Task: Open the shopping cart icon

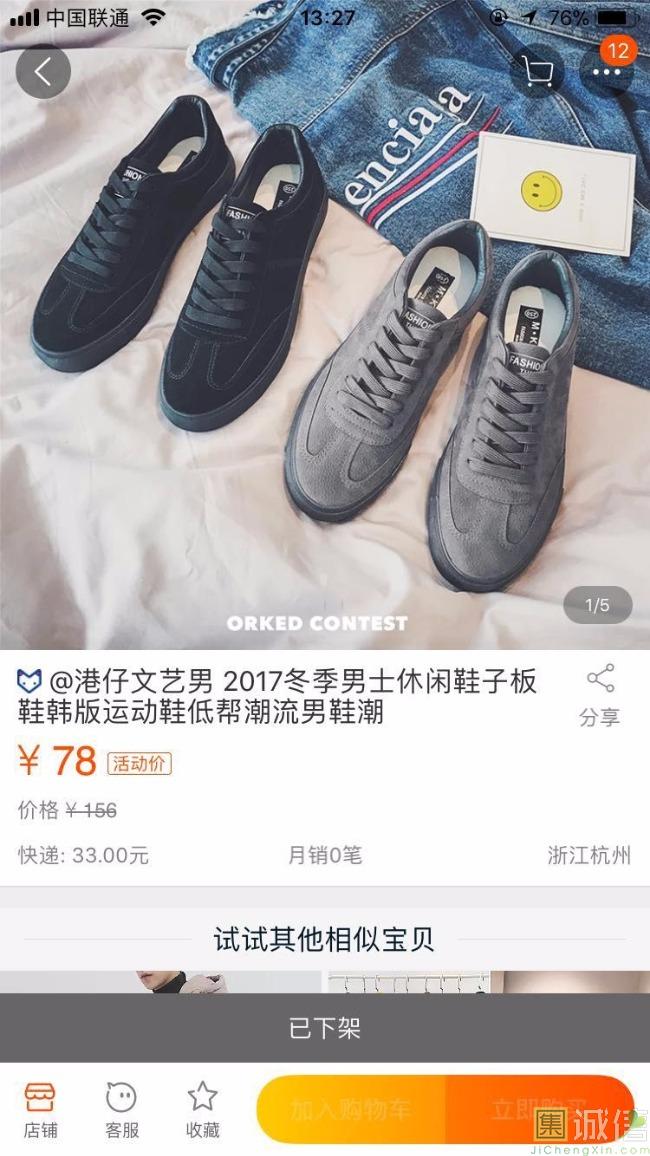Action: click(537, 72)
